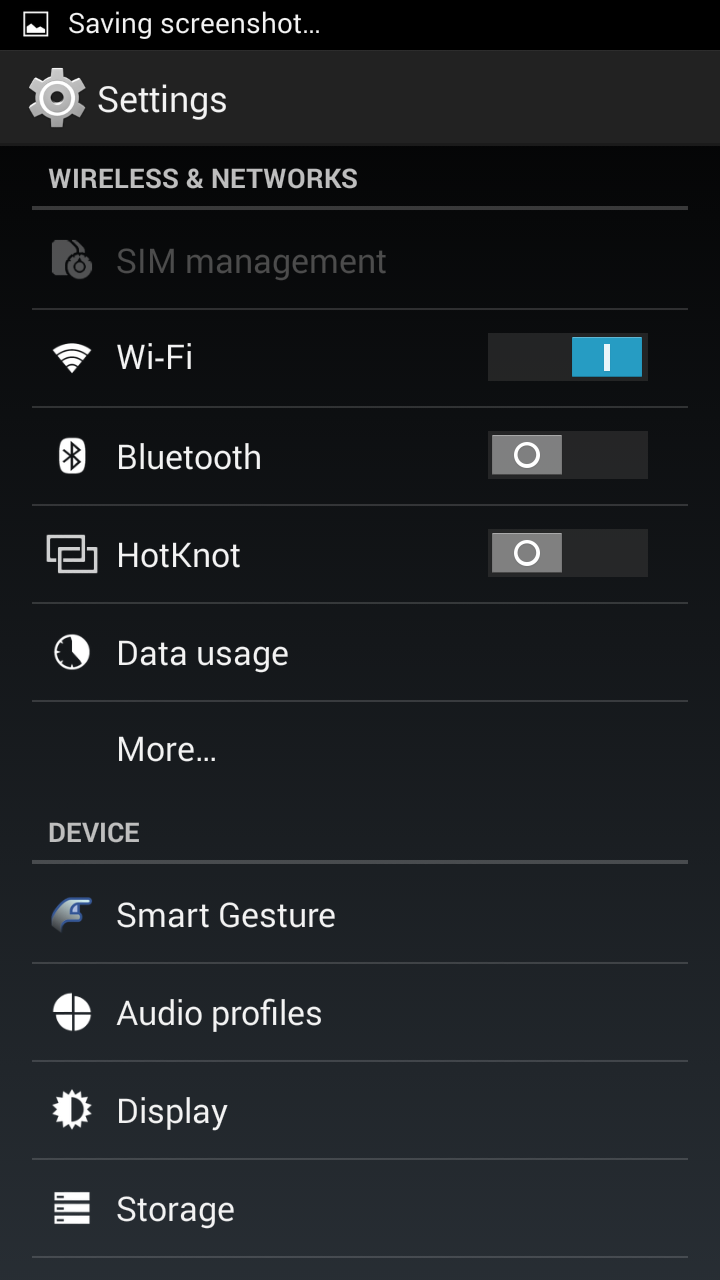
Task: Toggle the HotKnot switch on
Action: (567, 553)
